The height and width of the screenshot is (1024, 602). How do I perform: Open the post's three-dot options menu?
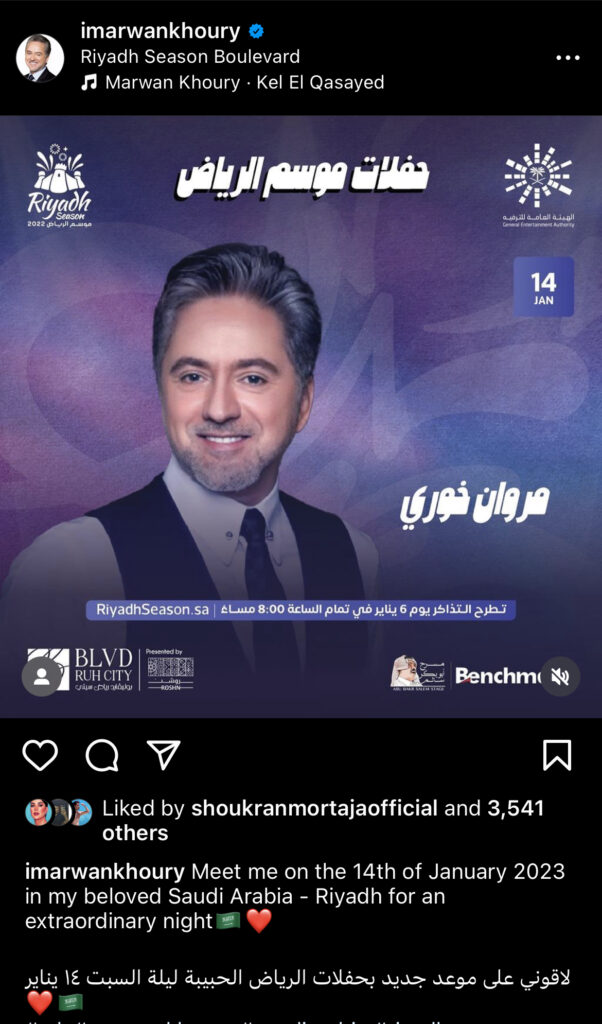567,58
